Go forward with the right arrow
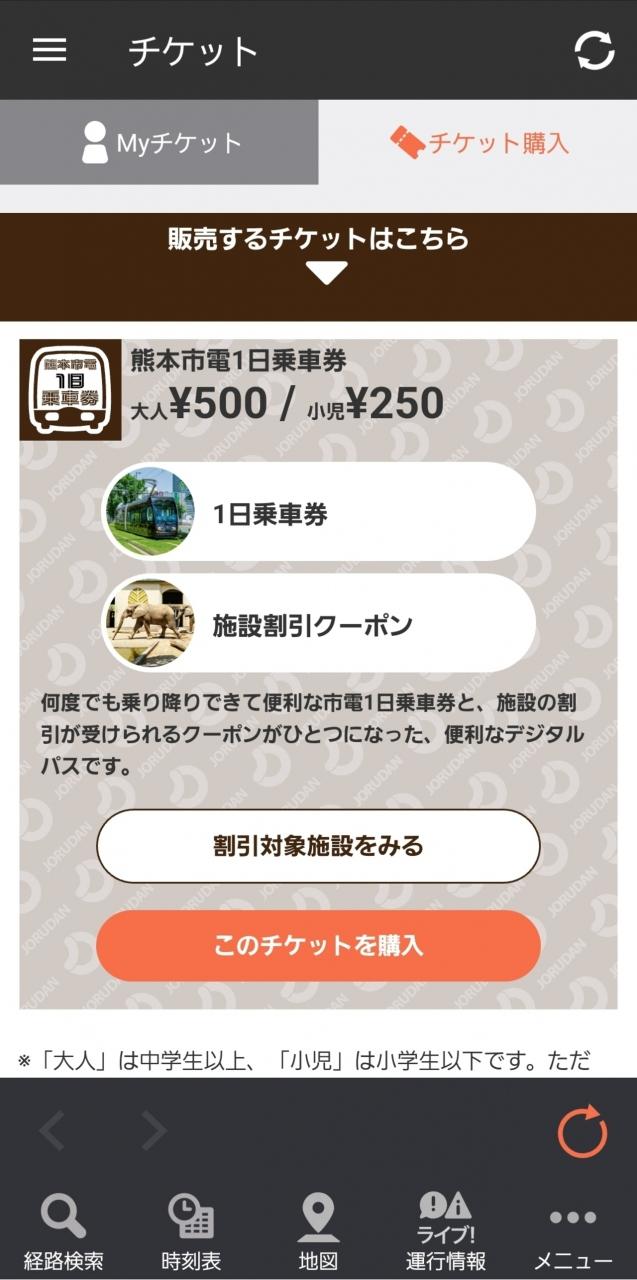This screenshot has width=637, height=1280. [153, 1131]
